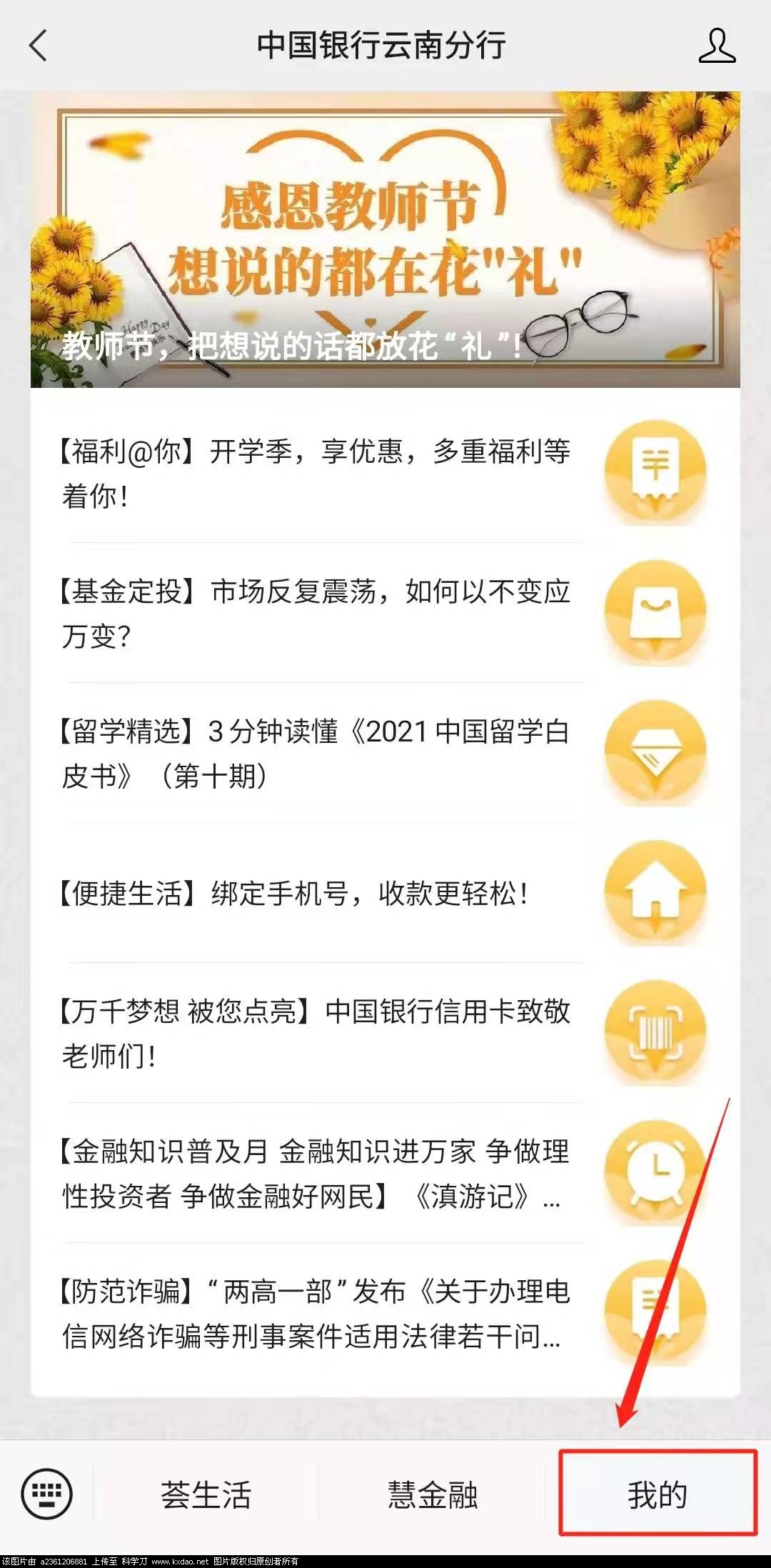This screenshot has height=1568, width=771.
Task: Open the 感恩教师节 banner article
Action: pyautogui.click(x=385, y=240)
